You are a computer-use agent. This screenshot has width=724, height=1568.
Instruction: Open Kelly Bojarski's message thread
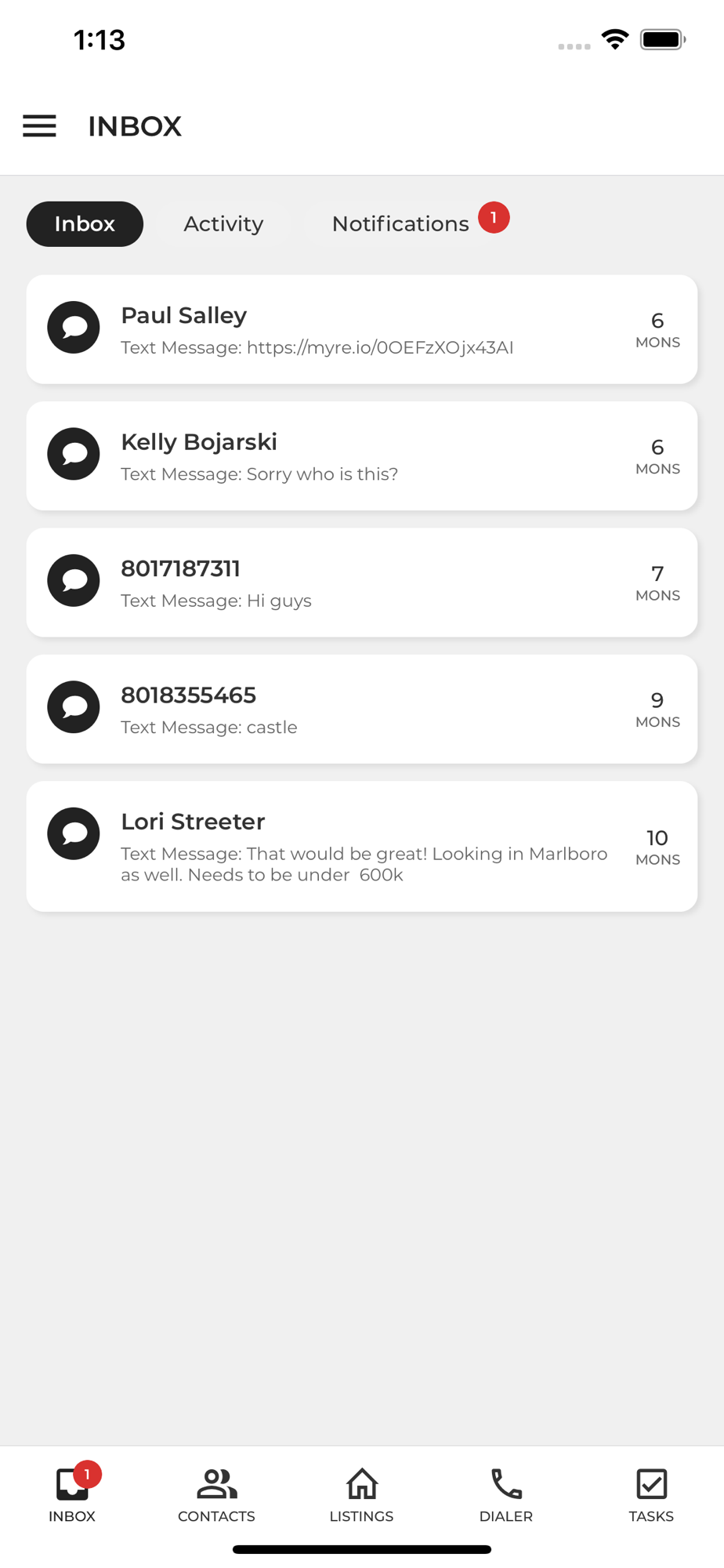(362, 456)
